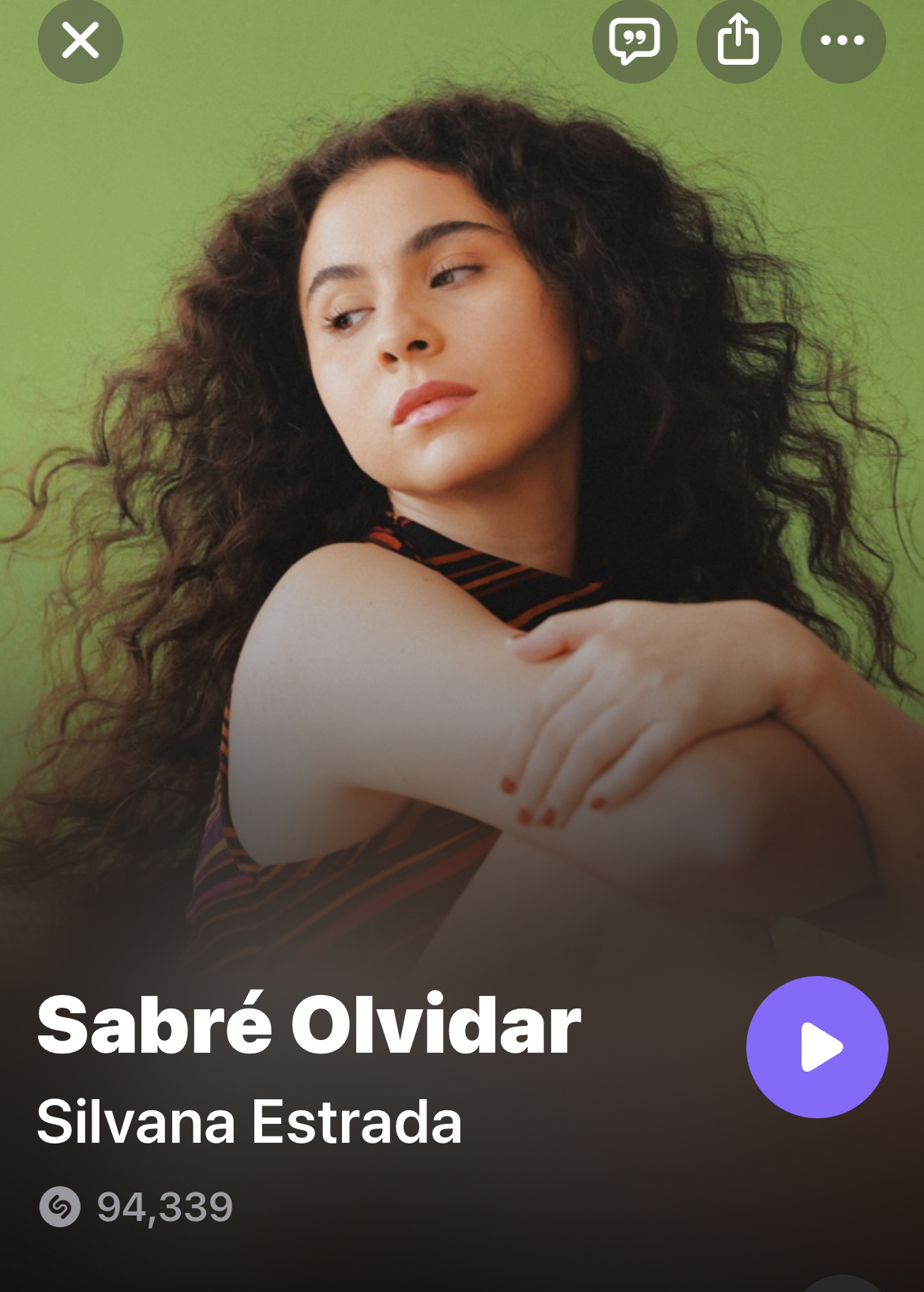Open artist Silvana Estrada

[x=249, y=1122]
